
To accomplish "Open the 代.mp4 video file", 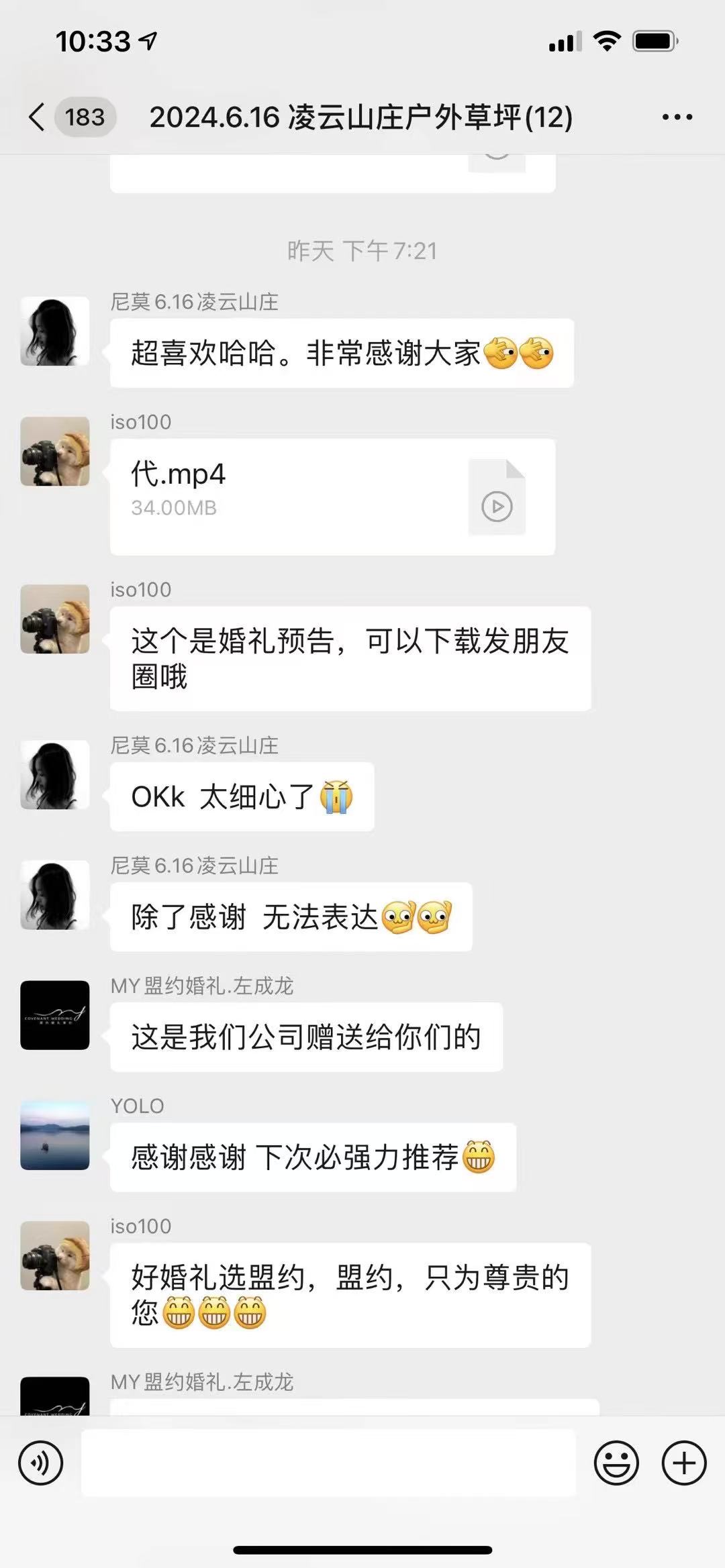I will (x=332, y=496).
